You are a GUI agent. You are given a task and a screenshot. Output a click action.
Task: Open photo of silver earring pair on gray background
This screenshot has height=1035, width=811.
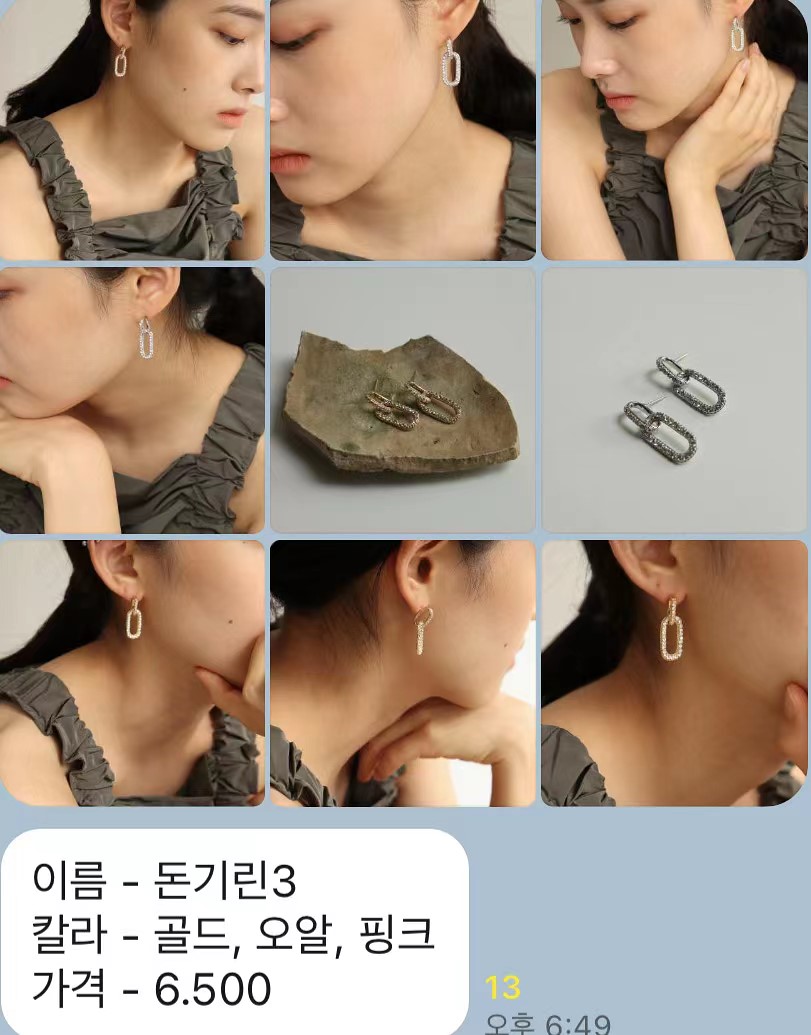675,400
